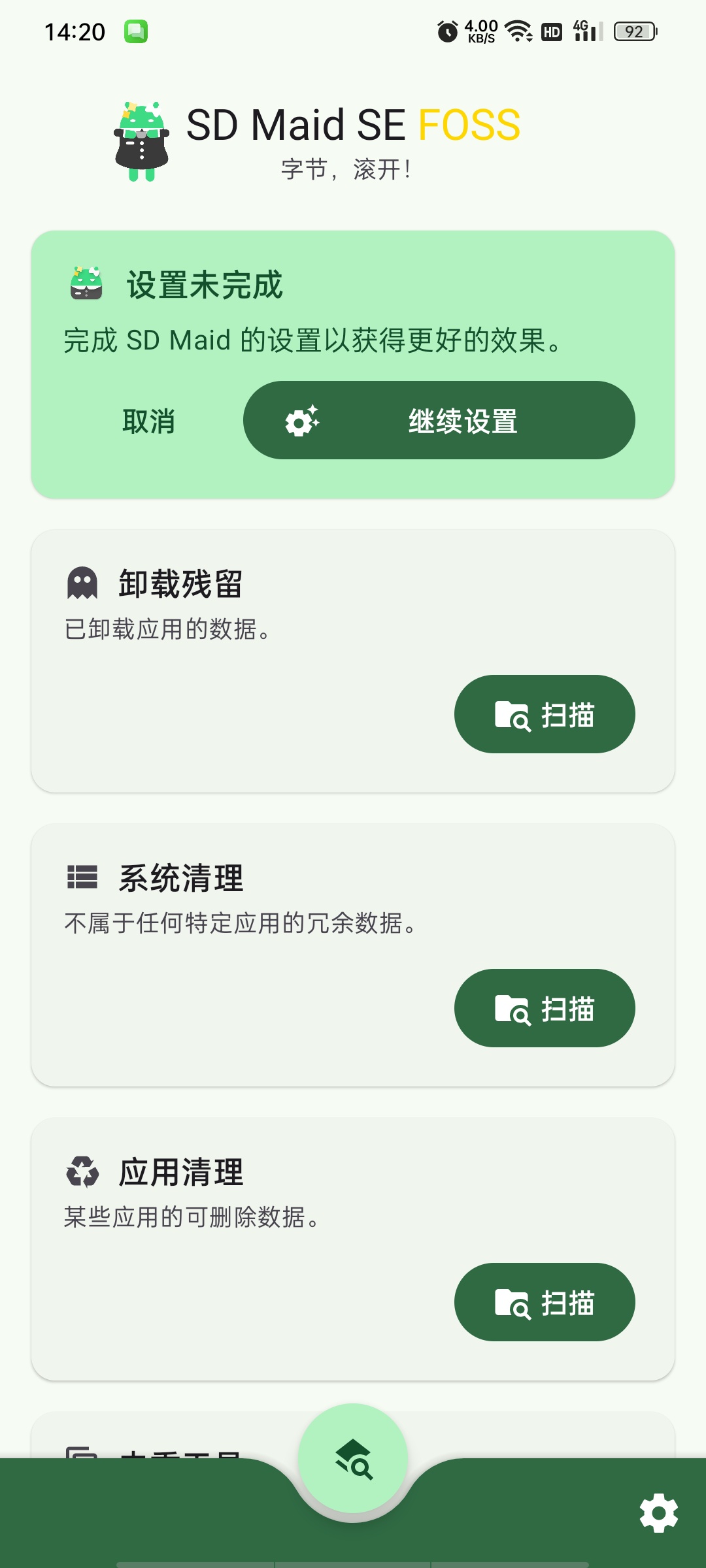Image resolution: width=706 pixels, height=1568 pixels.
Task: Open the 应用清理 card
Action: tap(353, 1249)
